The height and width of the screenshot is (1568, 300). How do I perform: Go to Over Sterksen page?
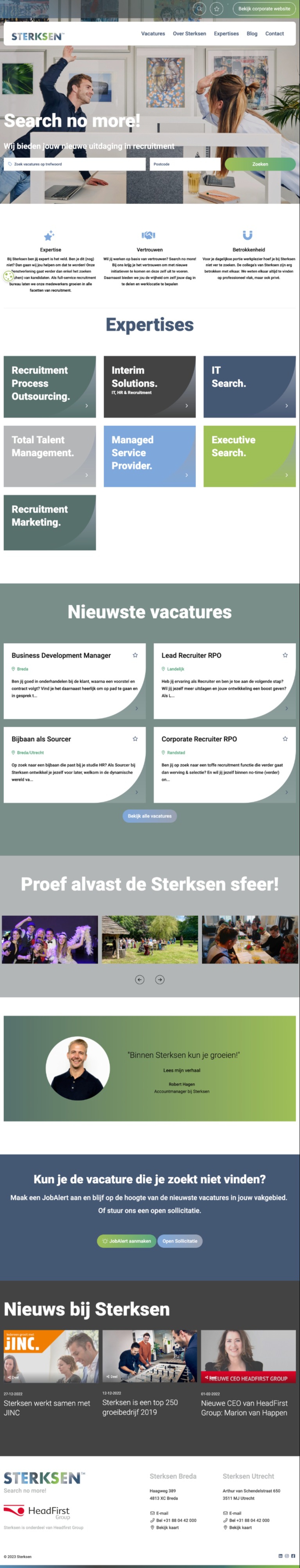point(189,34)
